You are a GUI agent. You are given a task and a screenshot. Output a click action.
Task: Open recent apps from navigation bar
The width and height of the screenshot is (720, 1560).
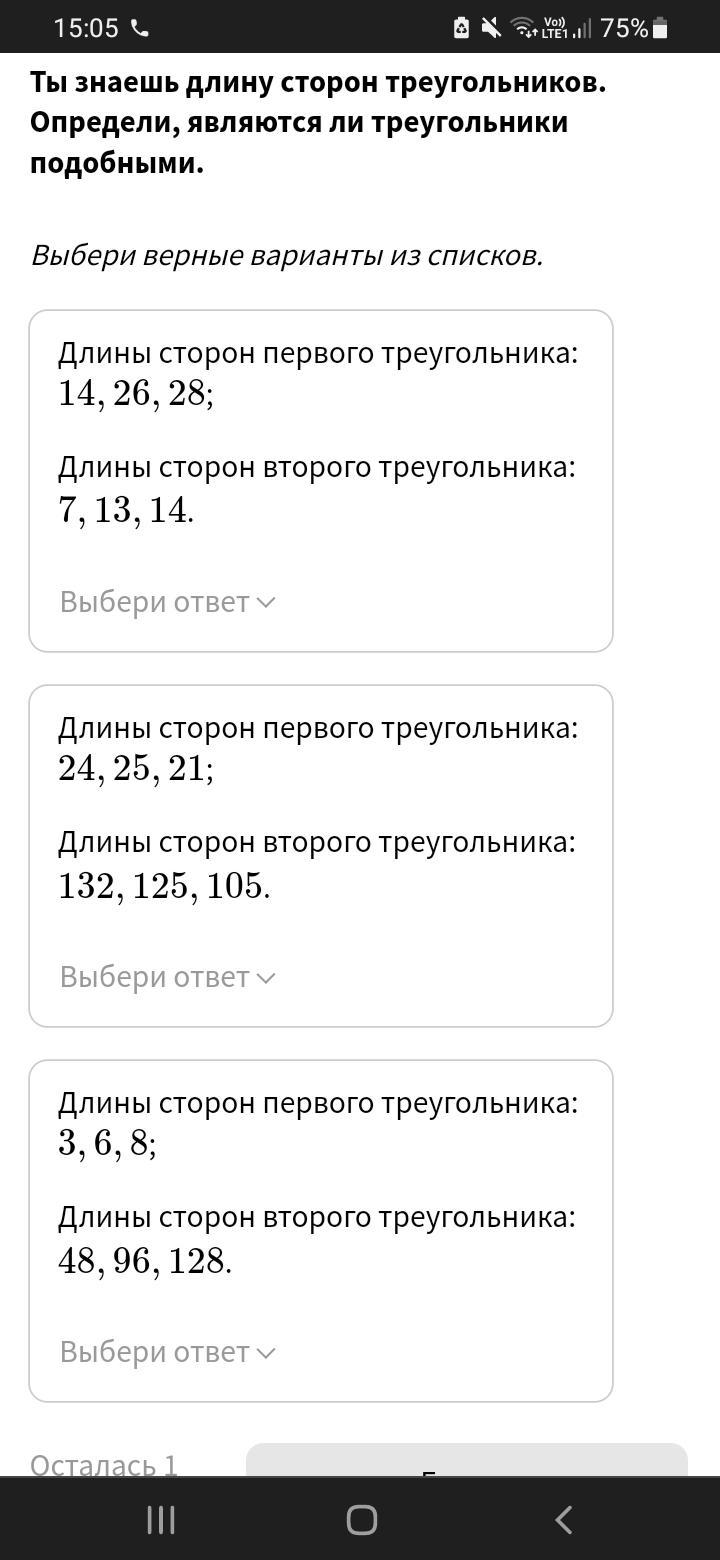[161, 1520]
